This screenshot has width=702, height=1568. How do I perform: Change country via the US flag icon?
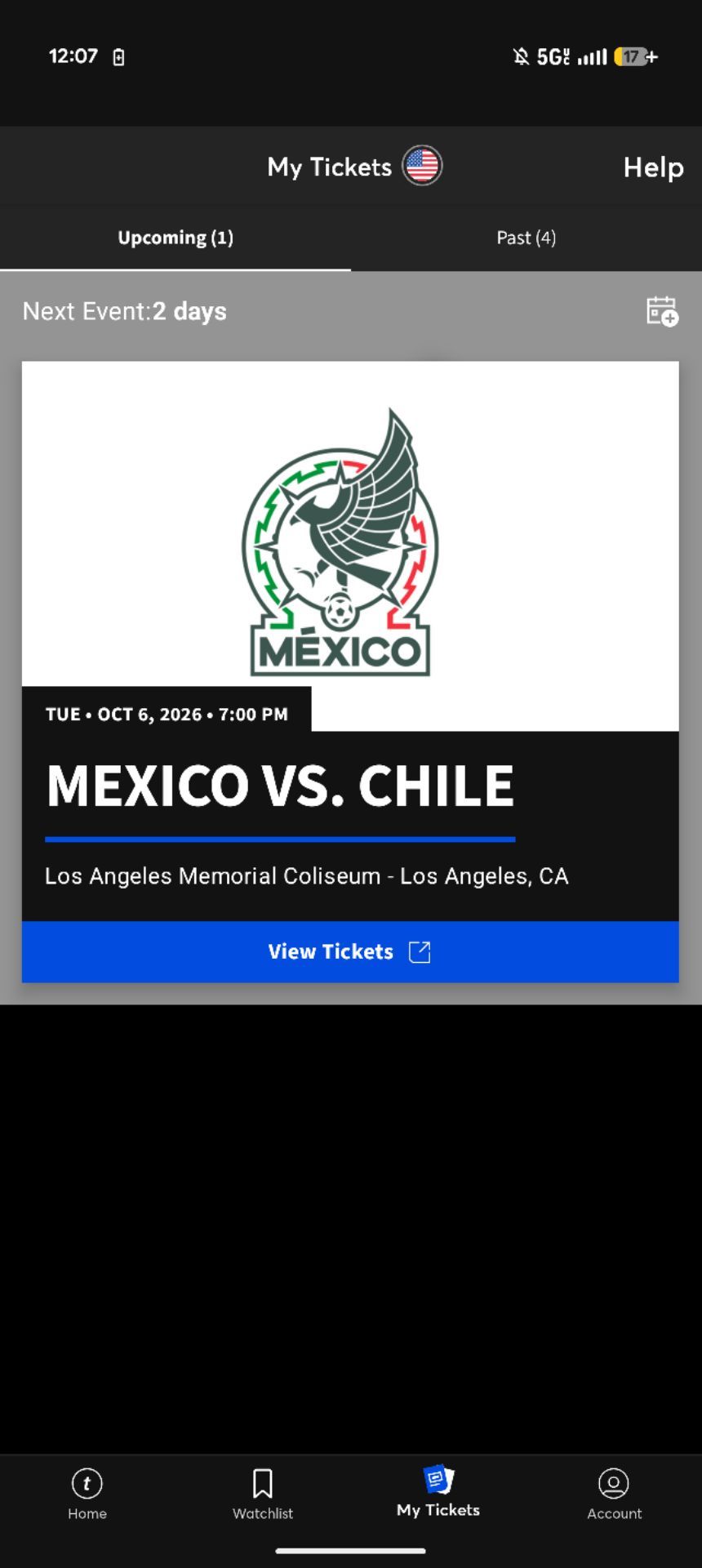(422, 166)
